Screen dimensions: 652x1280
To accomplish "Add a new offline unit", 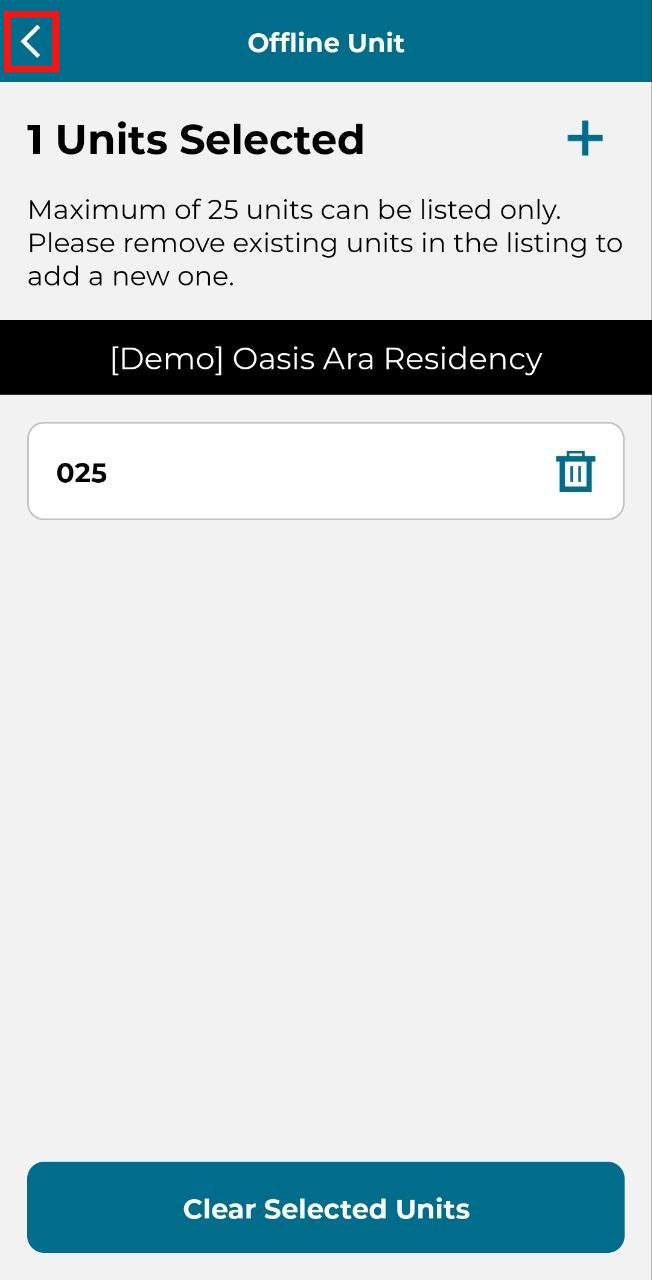I will click(x=585, y=138).
